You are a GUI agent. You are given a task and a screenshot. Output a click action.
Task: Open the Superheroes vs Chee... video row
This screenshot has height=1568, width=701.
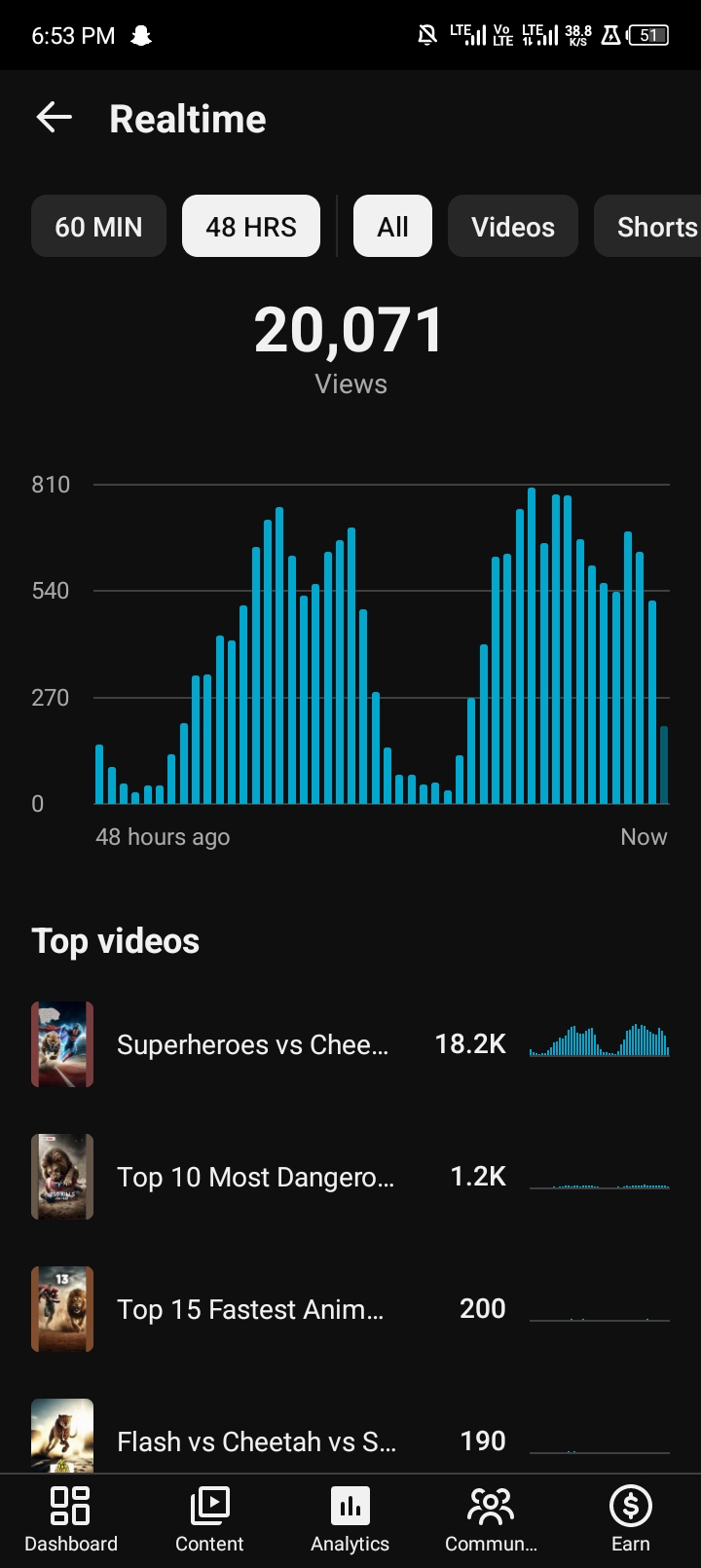coord(350,1044)
